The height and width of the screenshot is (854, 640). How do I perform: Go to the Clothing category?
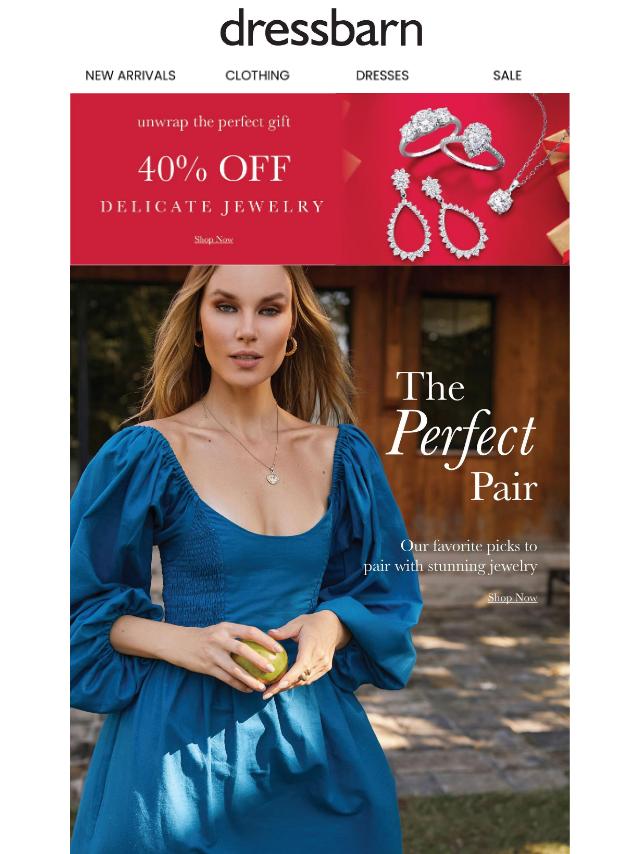coord(257,75)
